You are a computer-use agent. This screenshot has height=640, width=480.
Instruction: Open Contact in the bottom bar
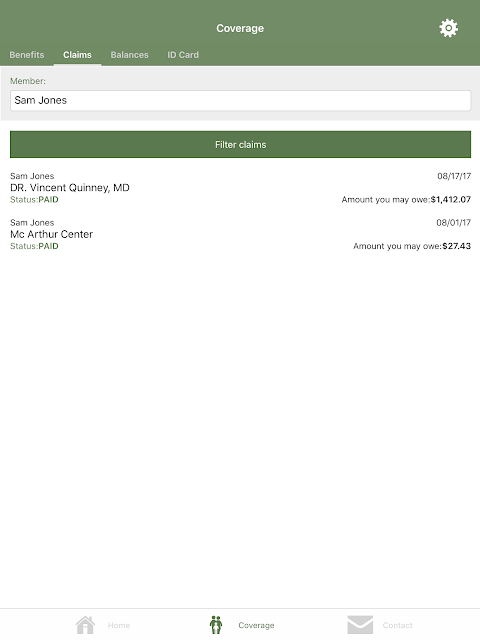(x=380, y=625)
